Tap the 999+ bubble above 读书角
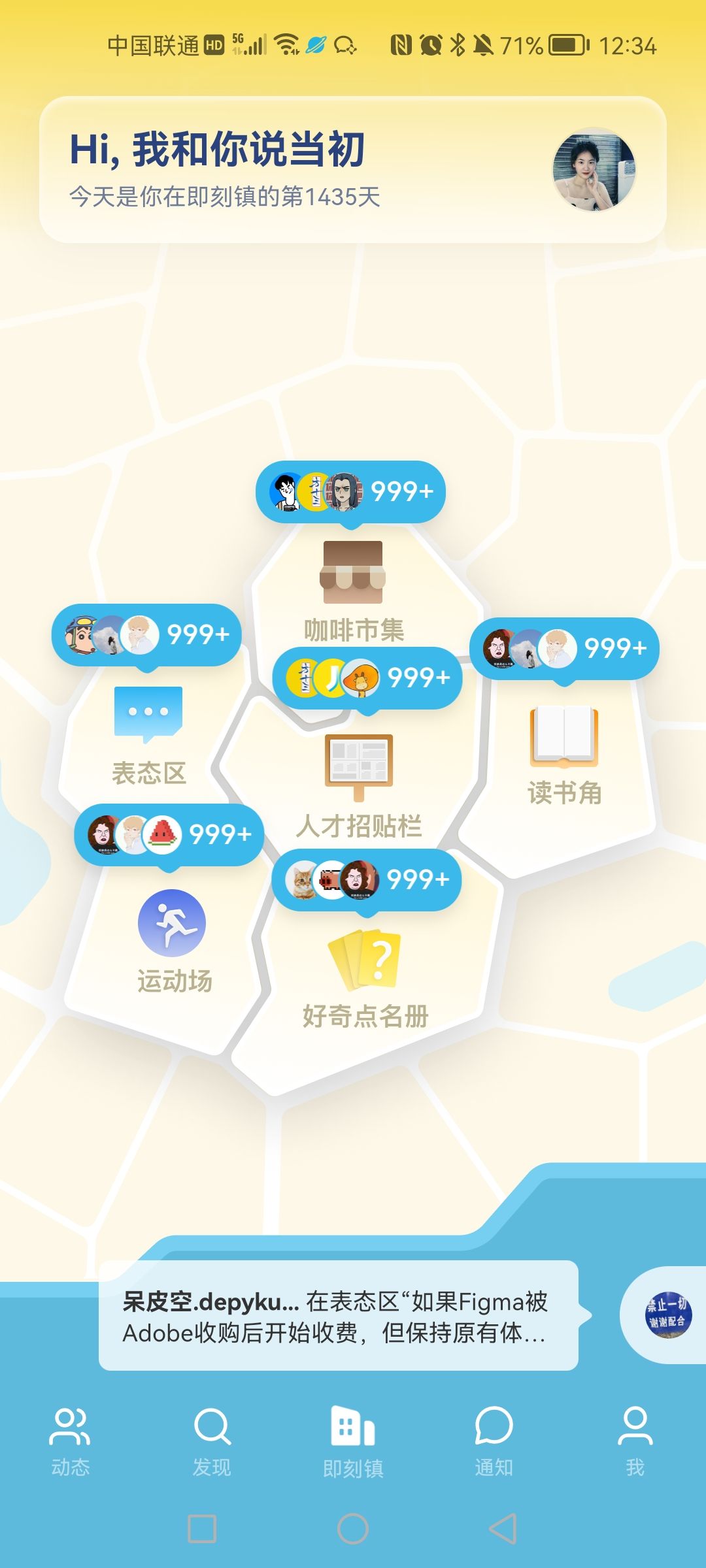The height and width of the screenshot is (1568, 706). 564,648
